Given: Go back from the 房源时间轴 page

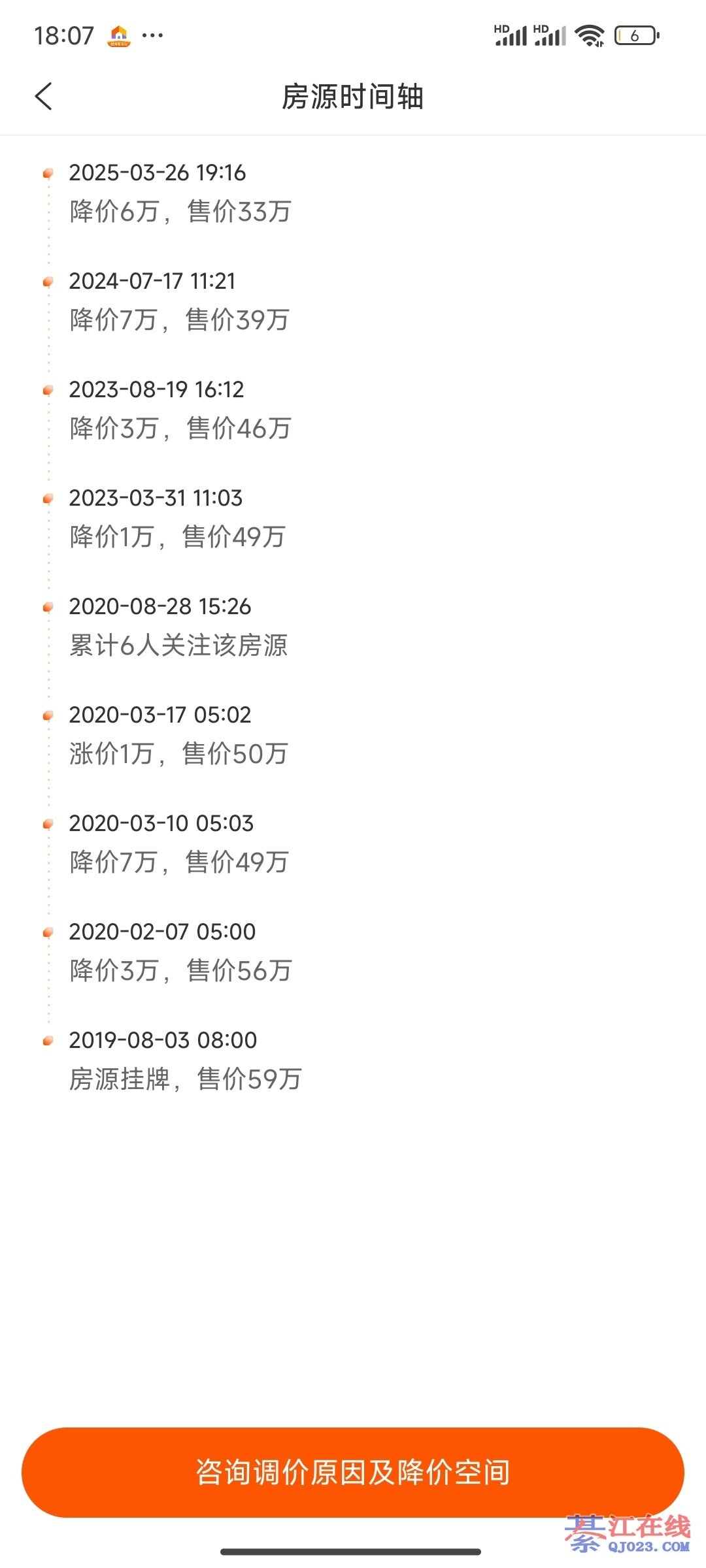Looking at the screenshot, I should [44, 97].
